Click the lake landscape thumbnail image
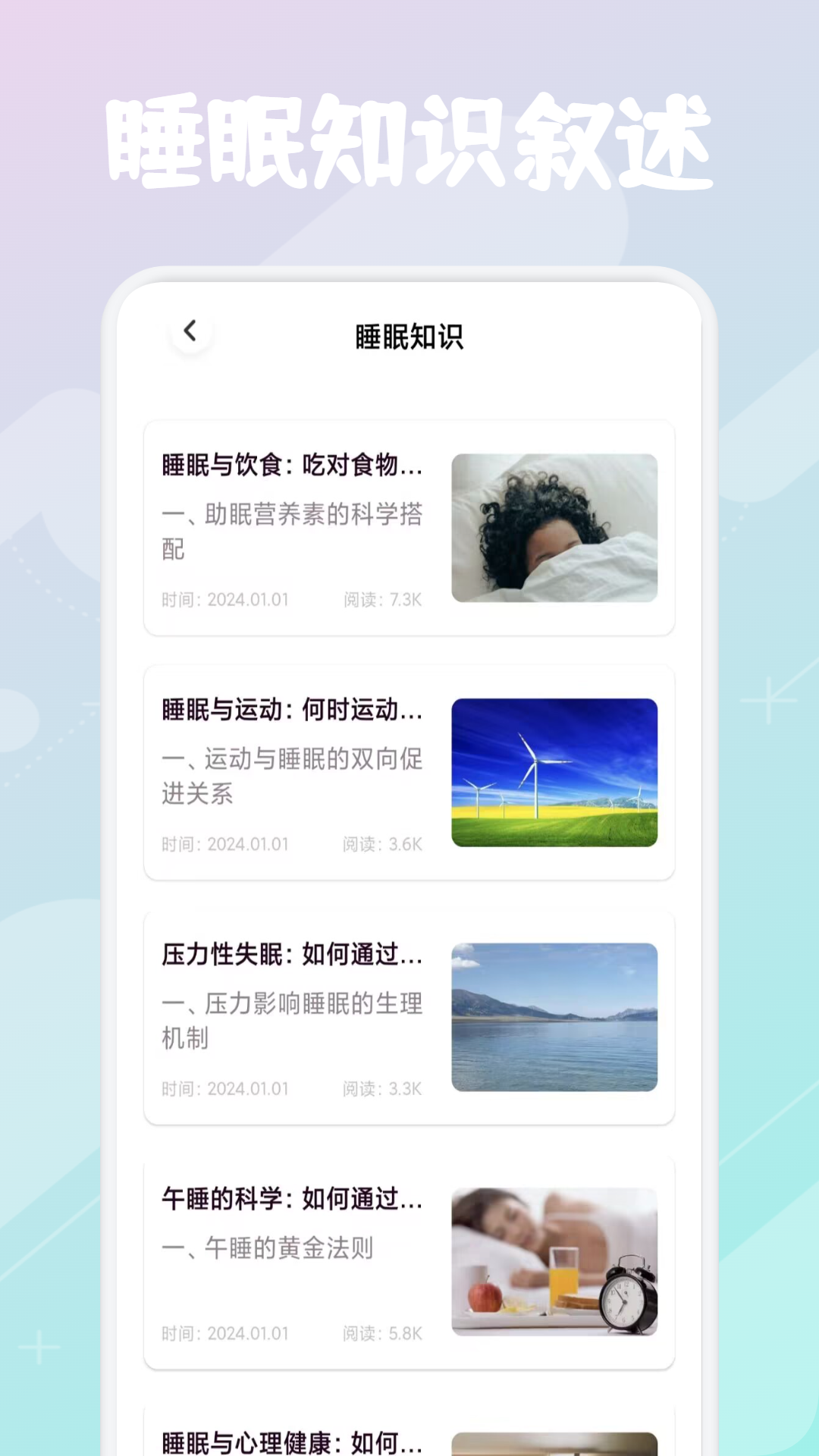This screenshot has width=819, height=1456. [x=555, y=1015]
